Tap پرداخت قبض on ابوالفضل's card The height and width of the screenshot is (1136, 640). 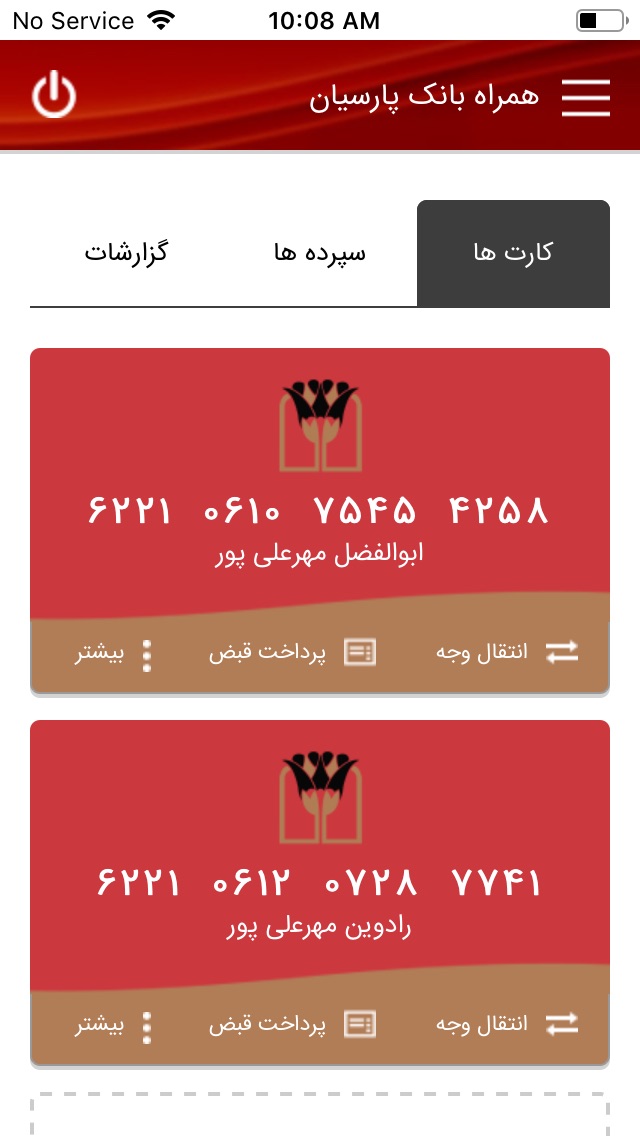[292, 653]
